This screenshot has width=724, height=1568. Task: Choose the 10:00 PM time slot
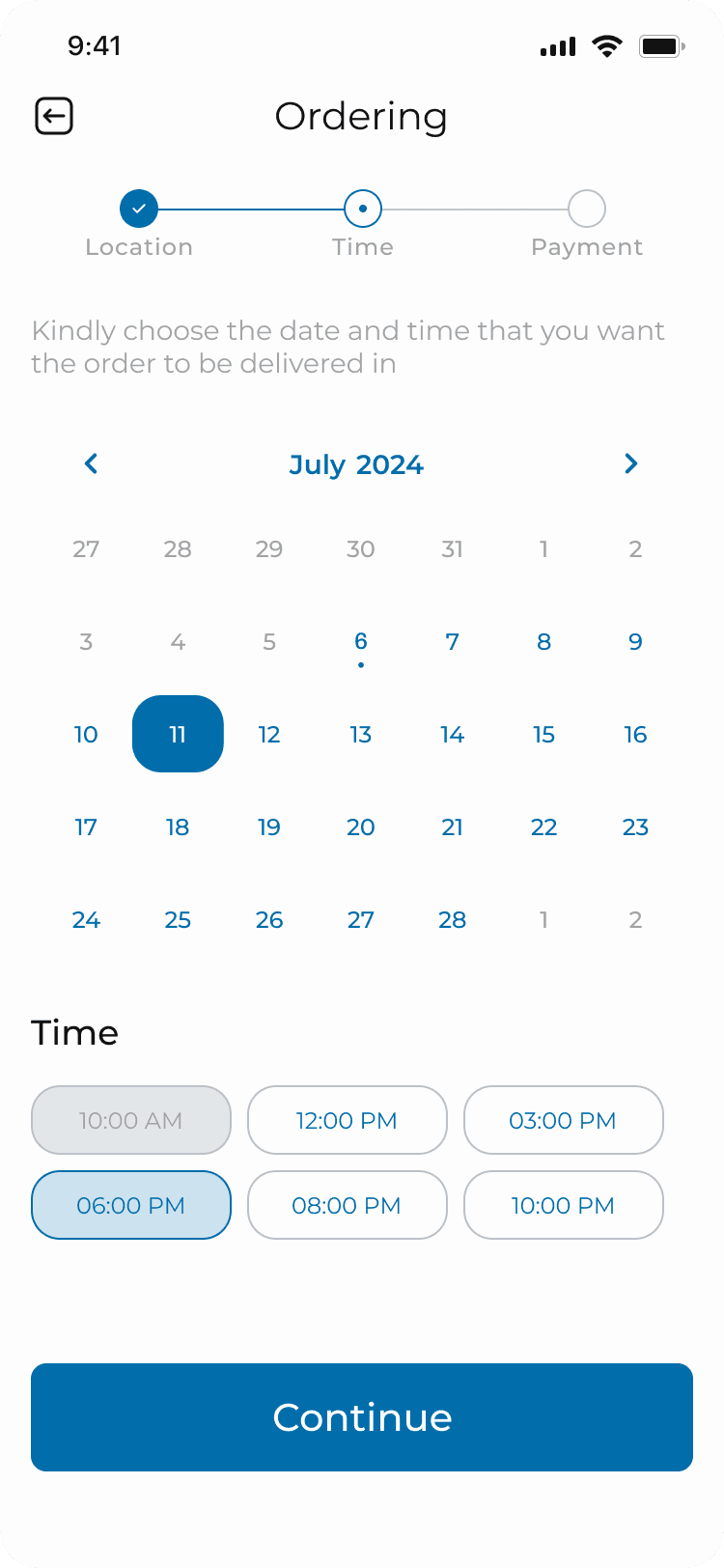[564, 1205]
